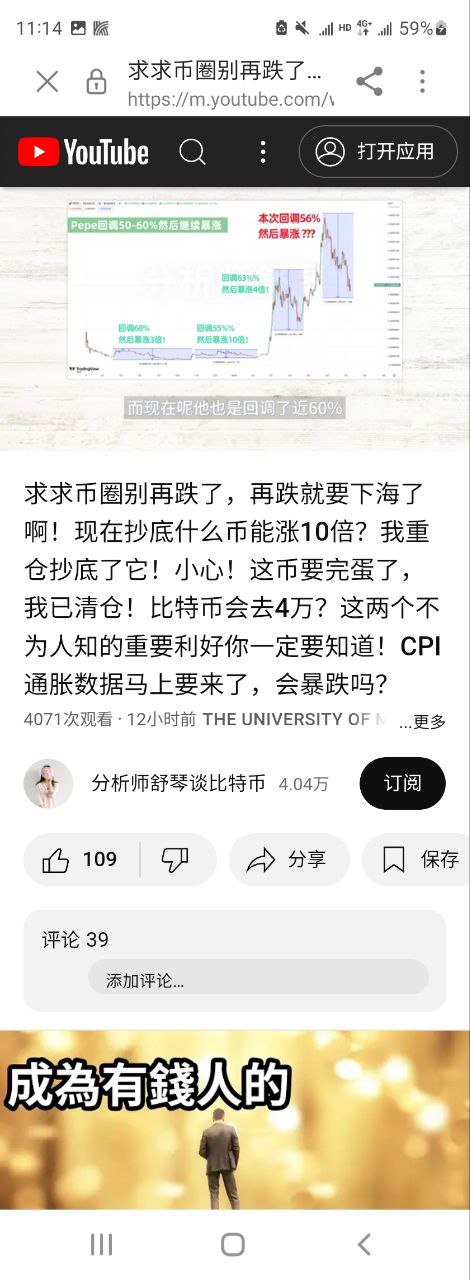Like the video with 109 likes
The image size is (470, 1280).
point(82,859)
